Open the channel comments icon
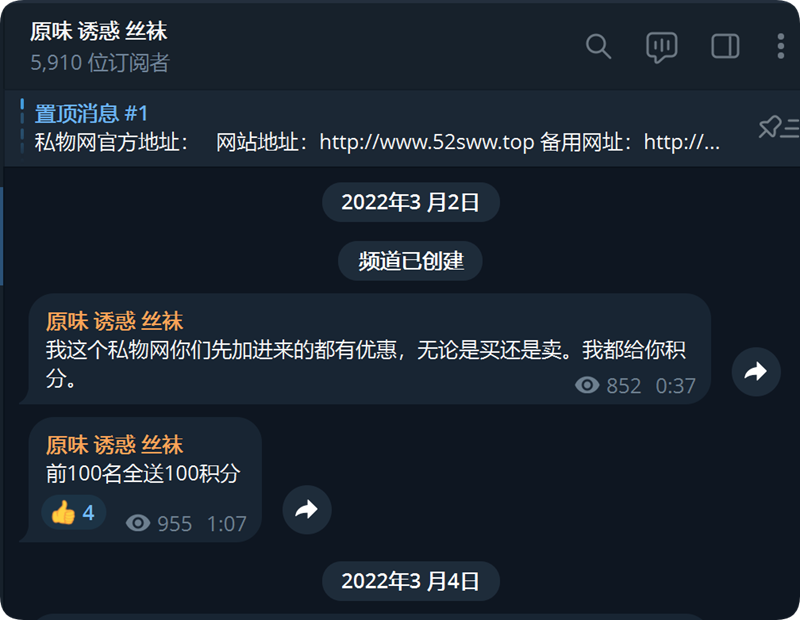 (661, 46)
